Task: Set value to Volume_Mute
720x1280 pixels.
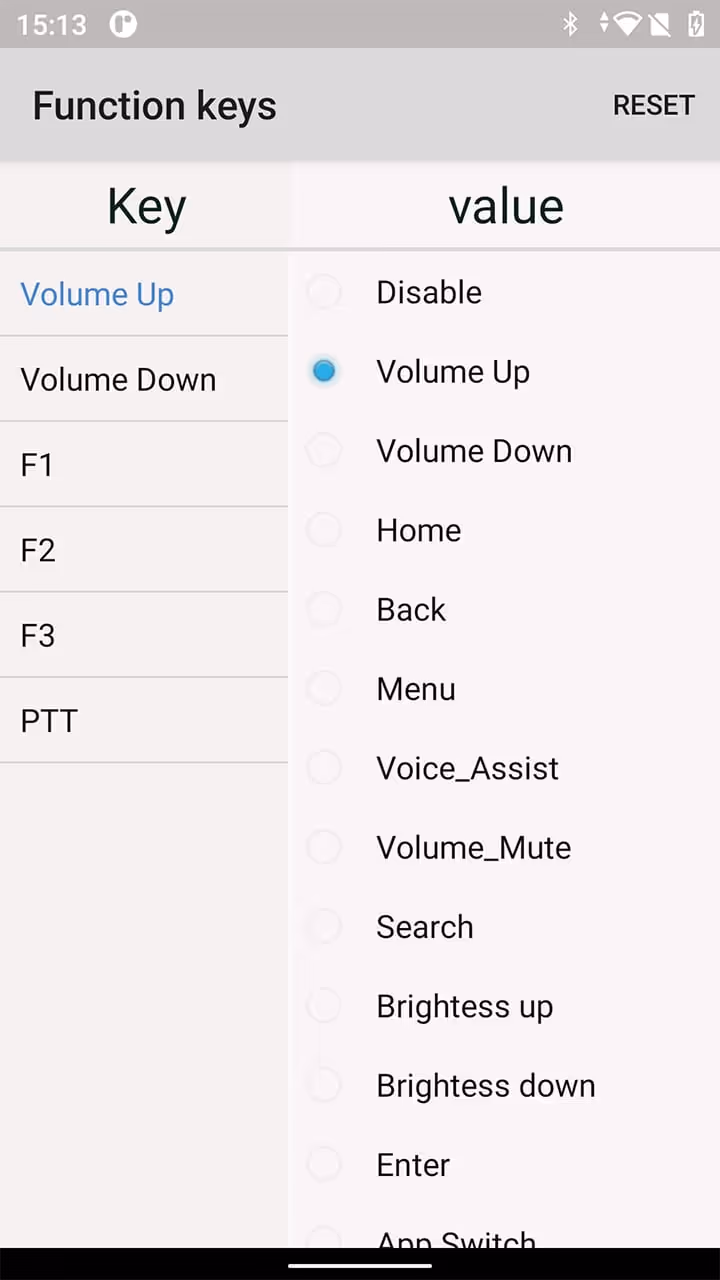Action: (x=504, y=847)
